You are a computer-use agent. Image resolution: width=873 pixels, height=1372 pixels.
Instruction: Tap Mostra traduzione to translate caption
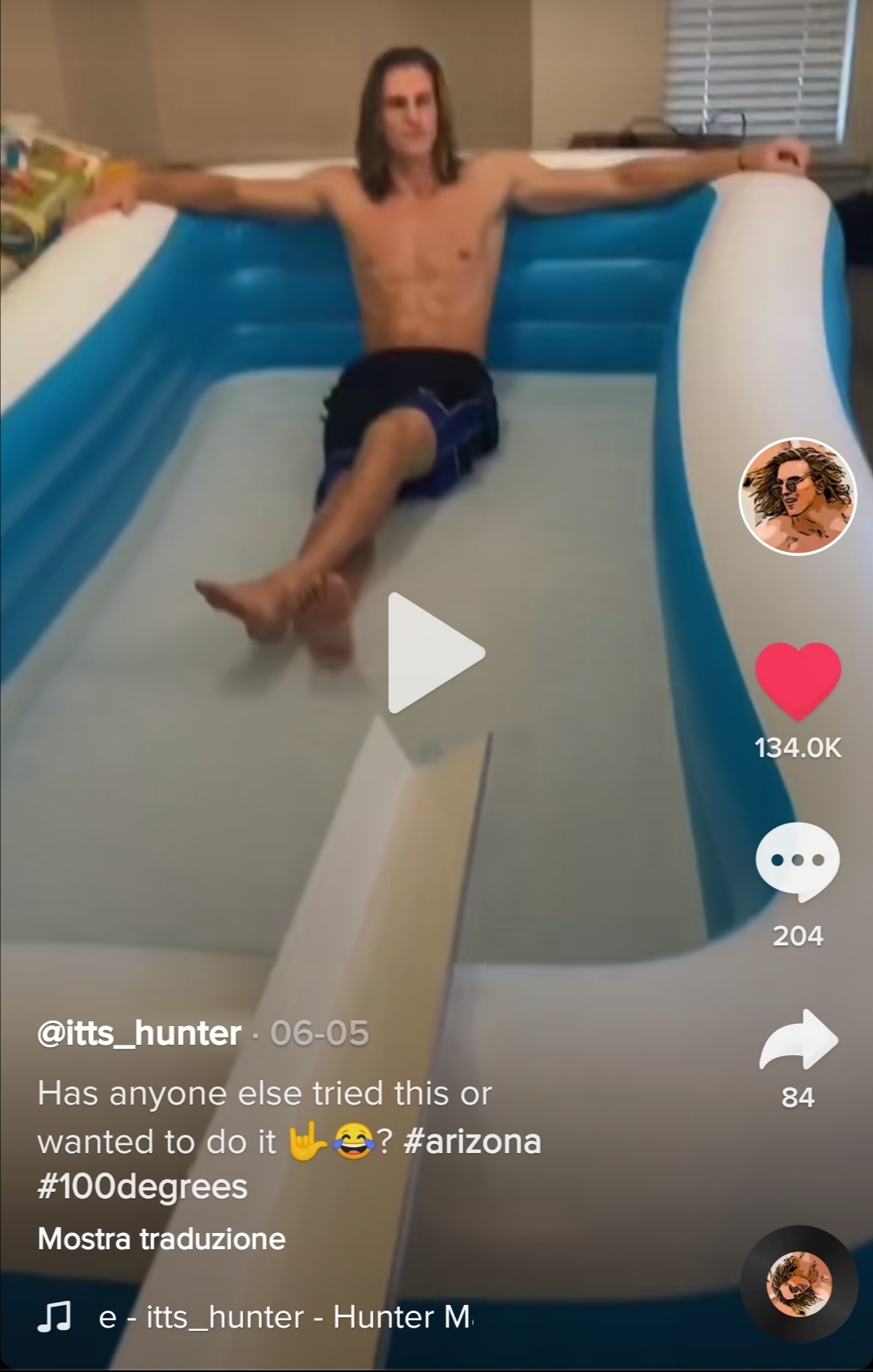pyautogui.click(x=162, y=1239)
